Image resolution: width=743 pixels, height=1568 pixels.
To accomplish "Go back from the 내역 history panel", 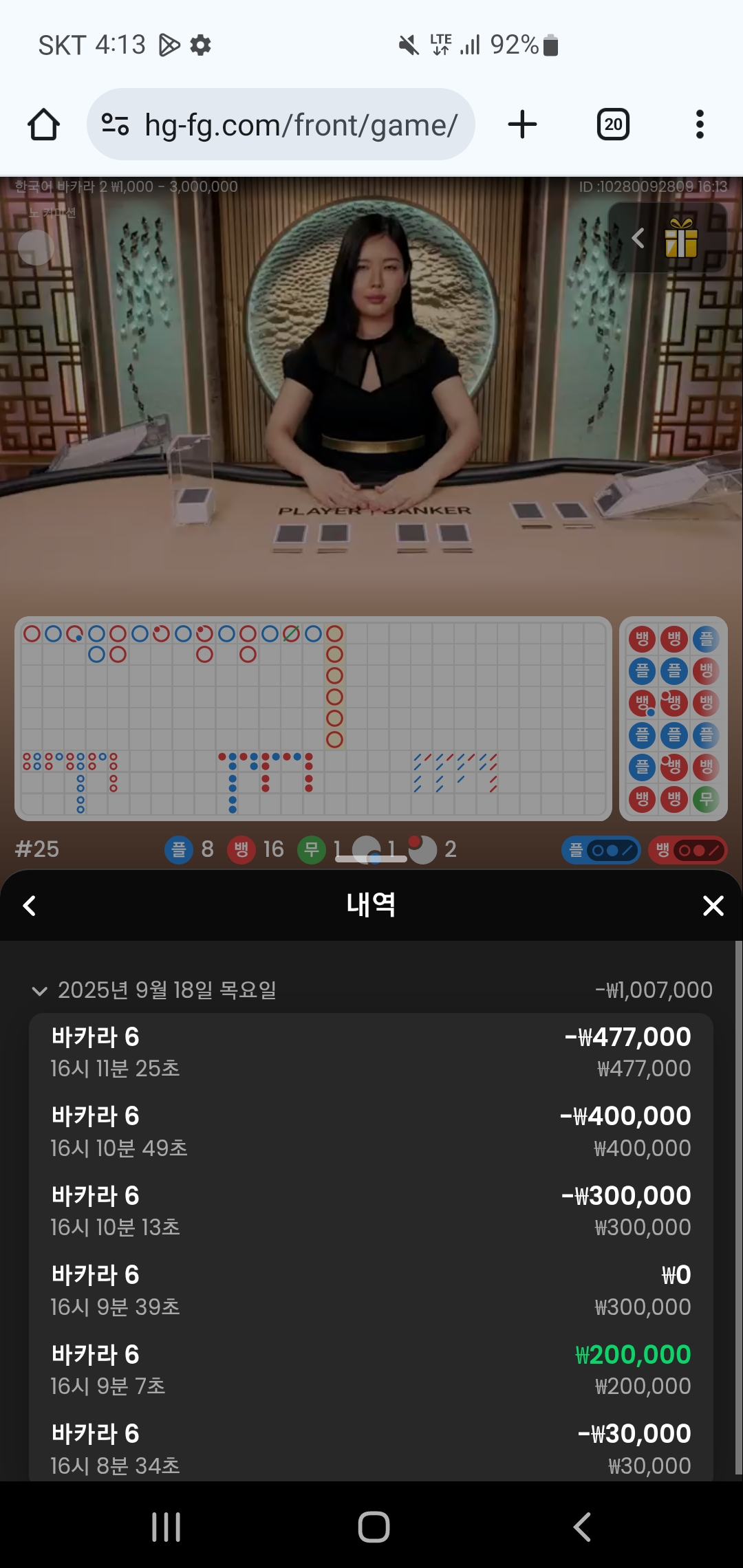I will (x=30, y=906).
